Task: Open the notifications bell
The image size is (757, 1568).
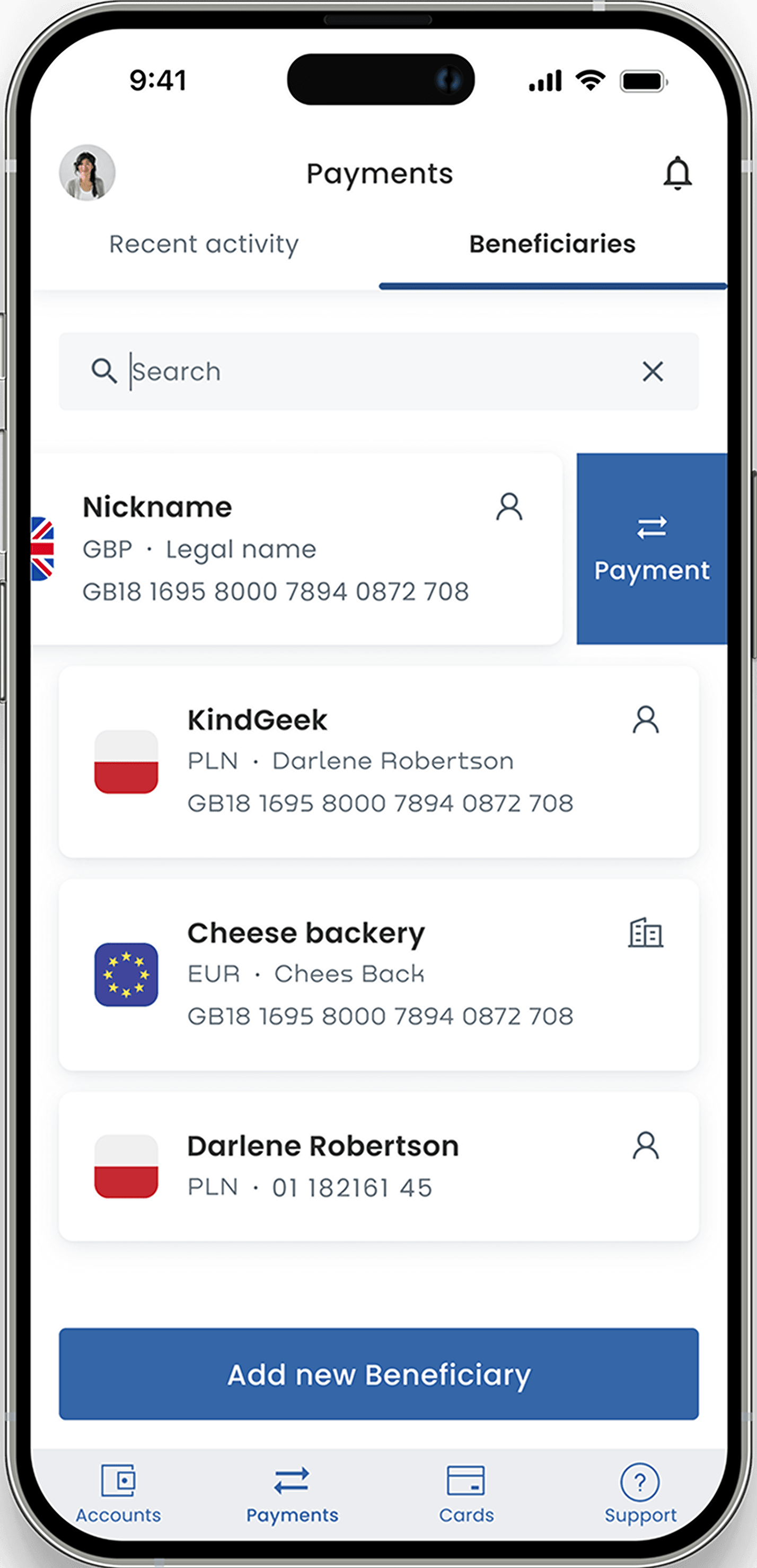Action: point(676,173)
